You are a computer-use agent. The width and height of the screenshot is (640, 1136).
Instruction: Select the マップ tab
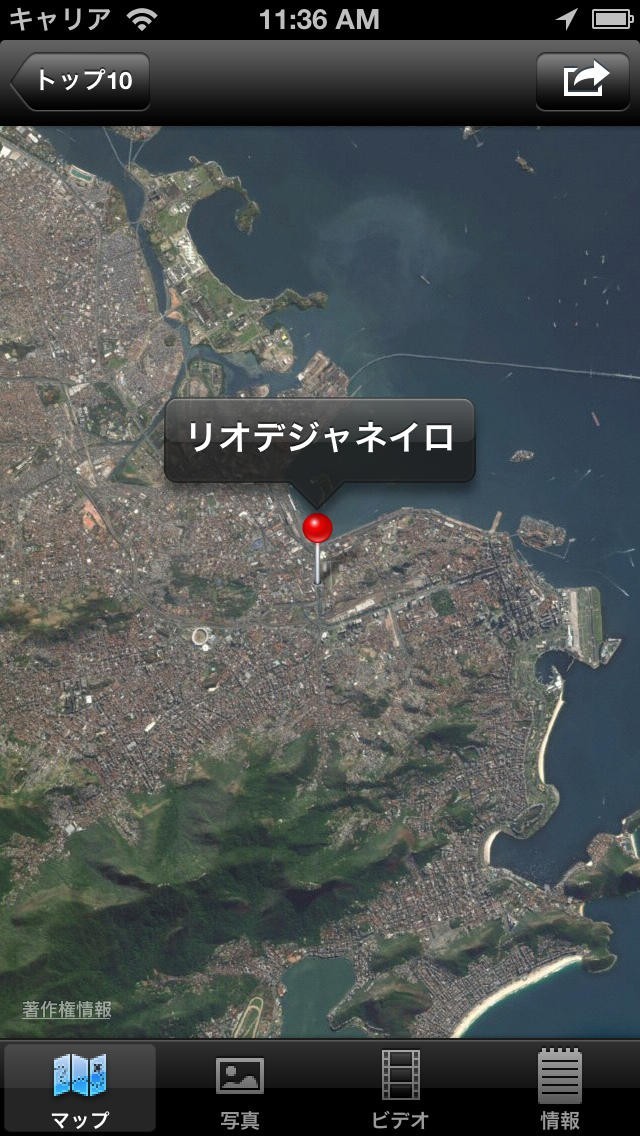tap(80, 1089)
